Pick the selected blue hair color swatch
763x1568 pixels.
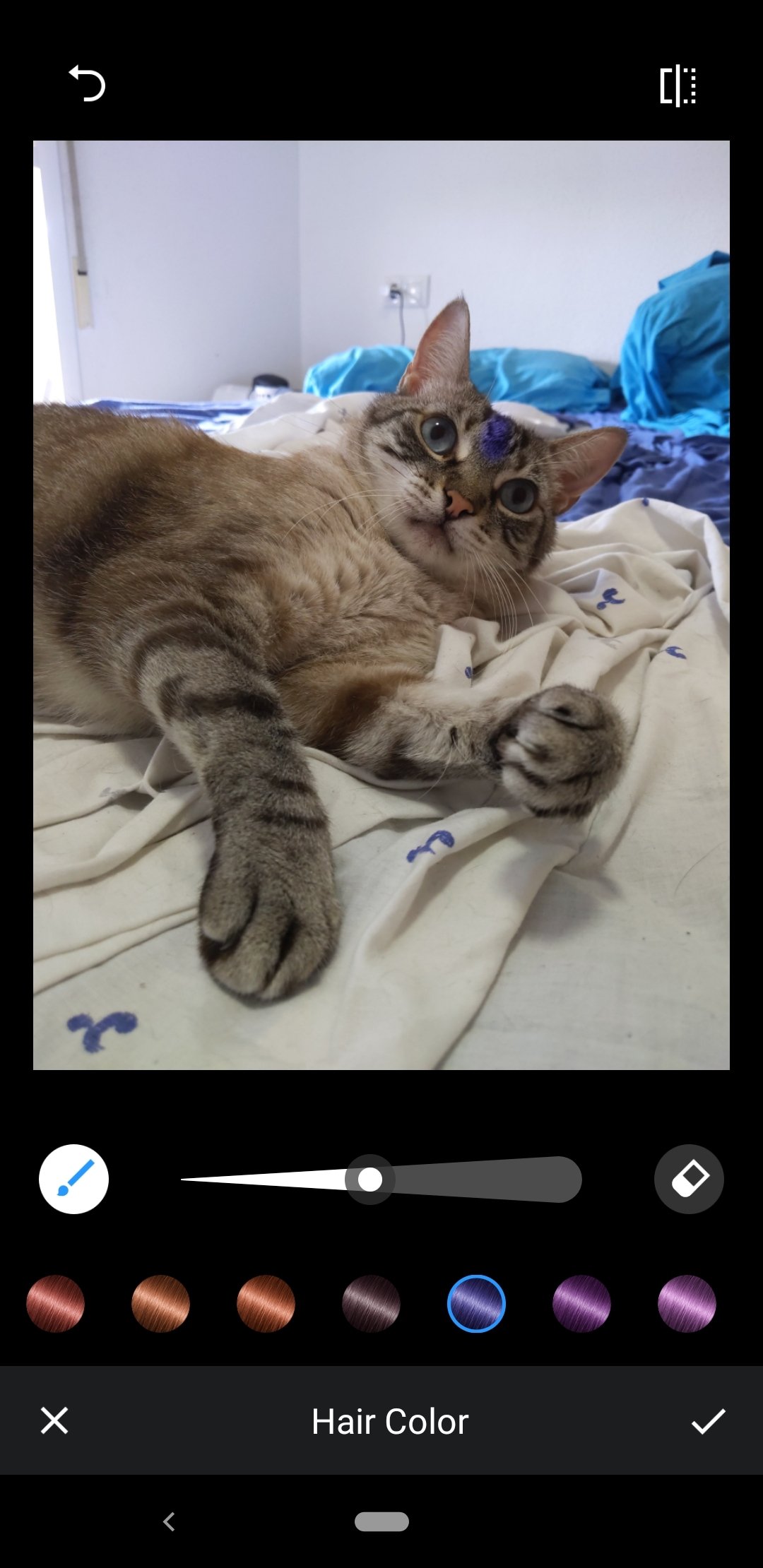pyautogui.click(x=476, y=1303)
